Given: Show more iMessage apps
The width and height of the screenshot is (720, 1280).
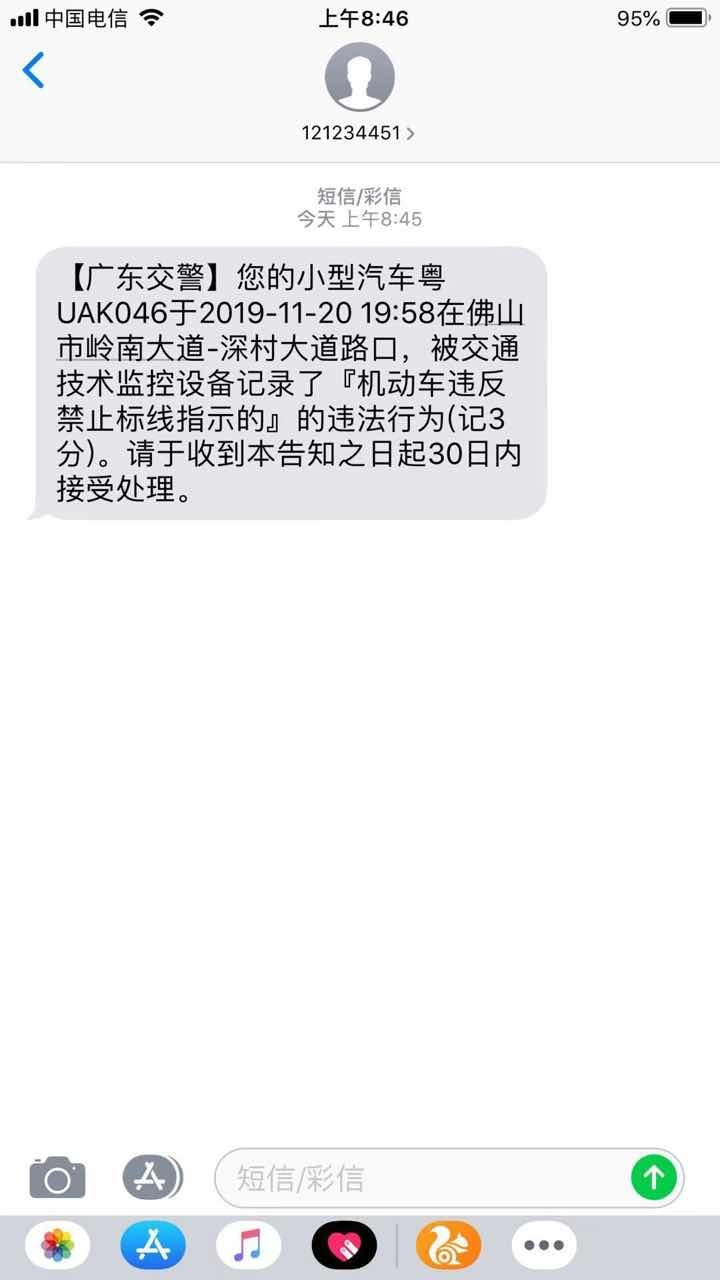Looking at the screenshot, I should pos(544,1246).
